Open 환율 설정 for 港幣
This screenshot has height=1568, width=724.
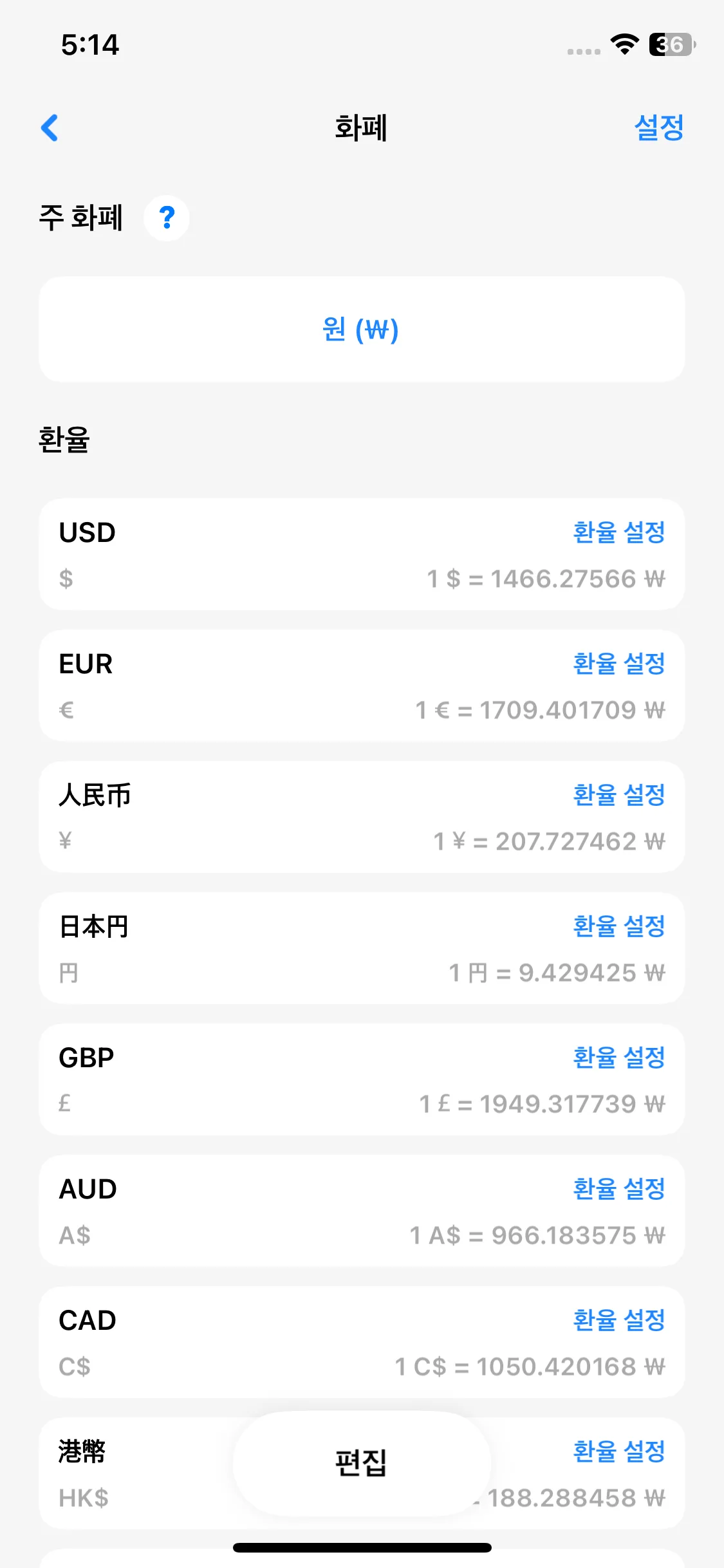618,1451
